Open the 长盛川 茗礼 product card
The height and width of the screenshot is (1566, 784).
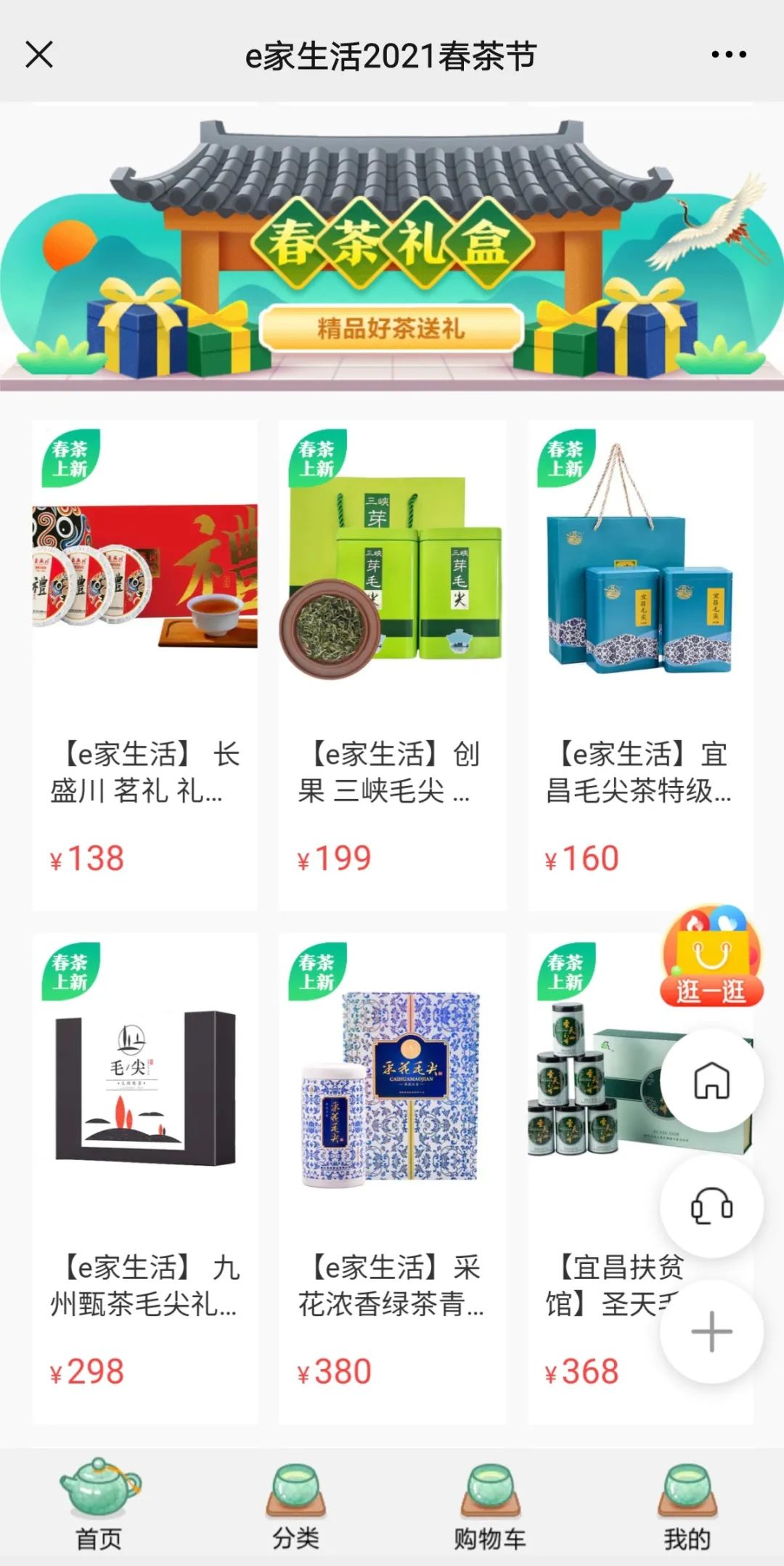(144, 665)
